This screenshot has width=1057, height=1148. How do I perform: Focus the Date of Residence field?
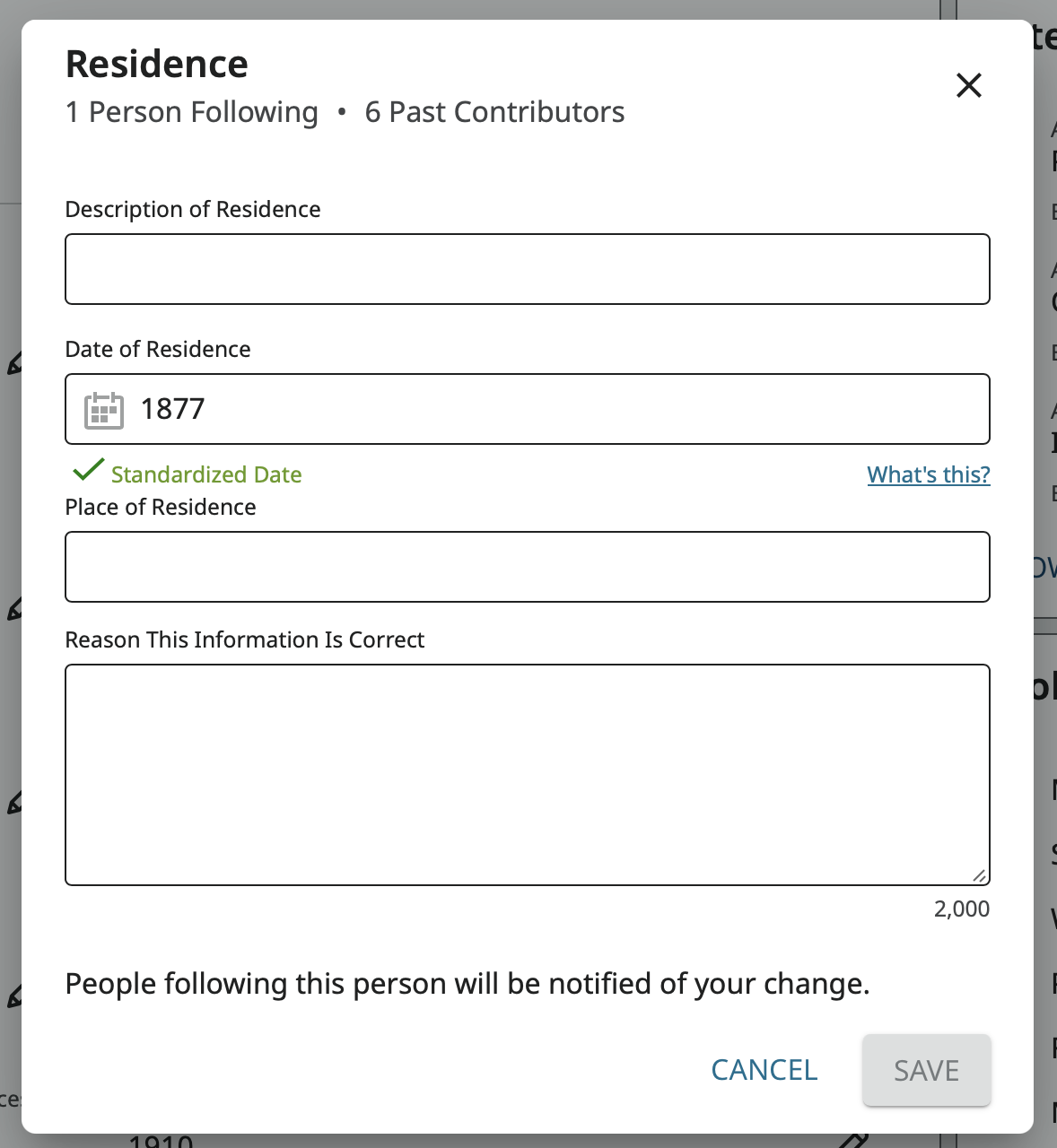556,409
